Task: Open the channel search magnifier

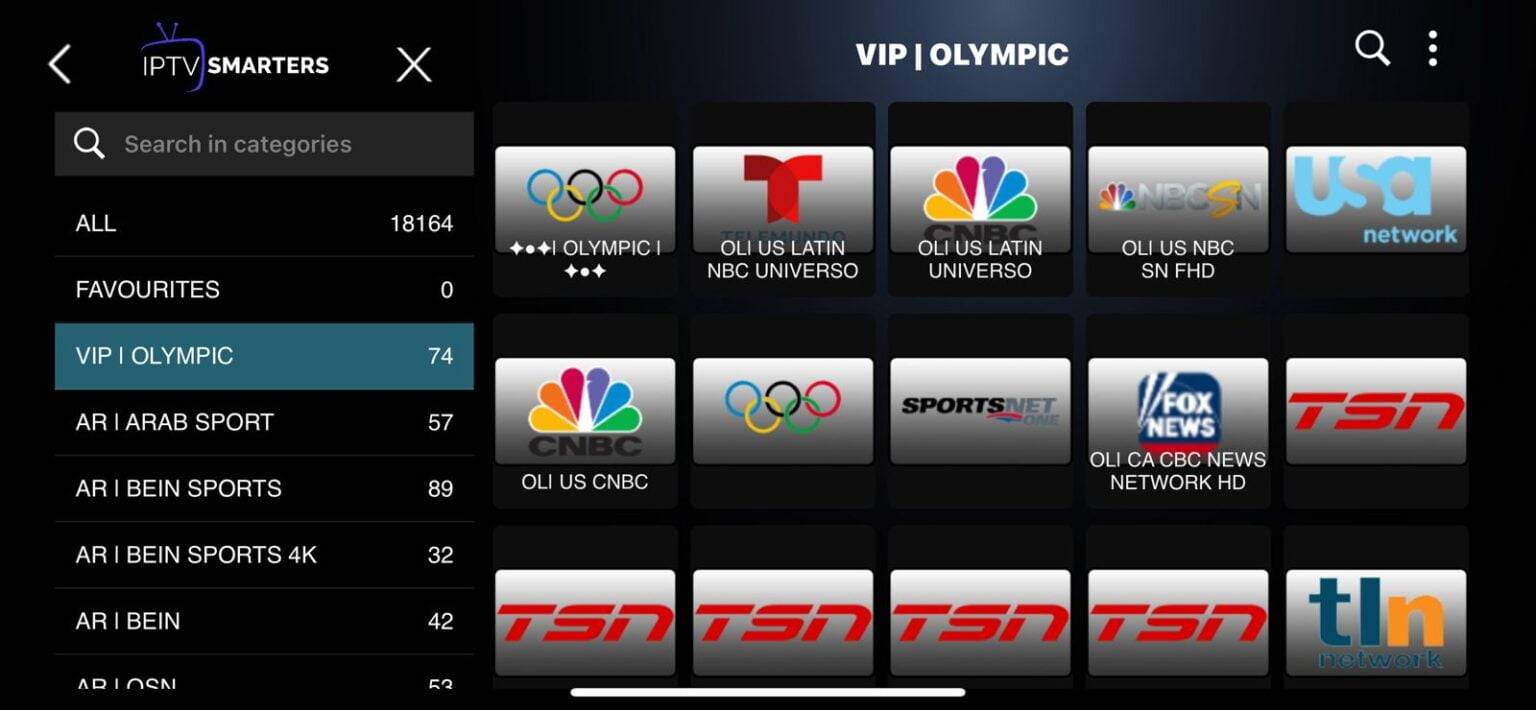Action: [1371, 48]
